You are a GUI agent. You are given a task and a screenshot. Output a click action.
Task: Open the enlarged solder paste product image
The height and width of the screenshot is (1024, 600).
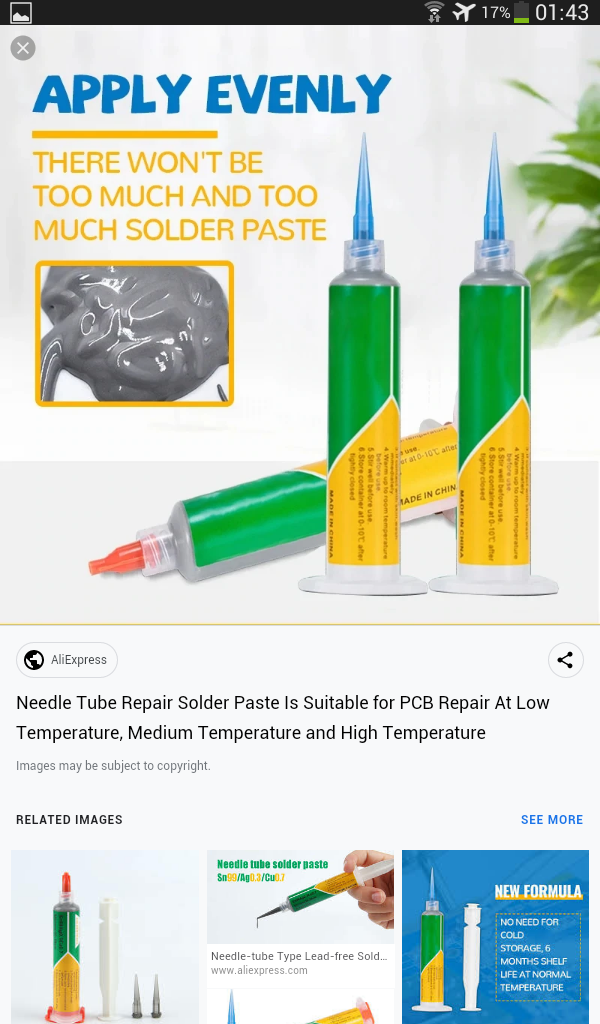(300, 330)
